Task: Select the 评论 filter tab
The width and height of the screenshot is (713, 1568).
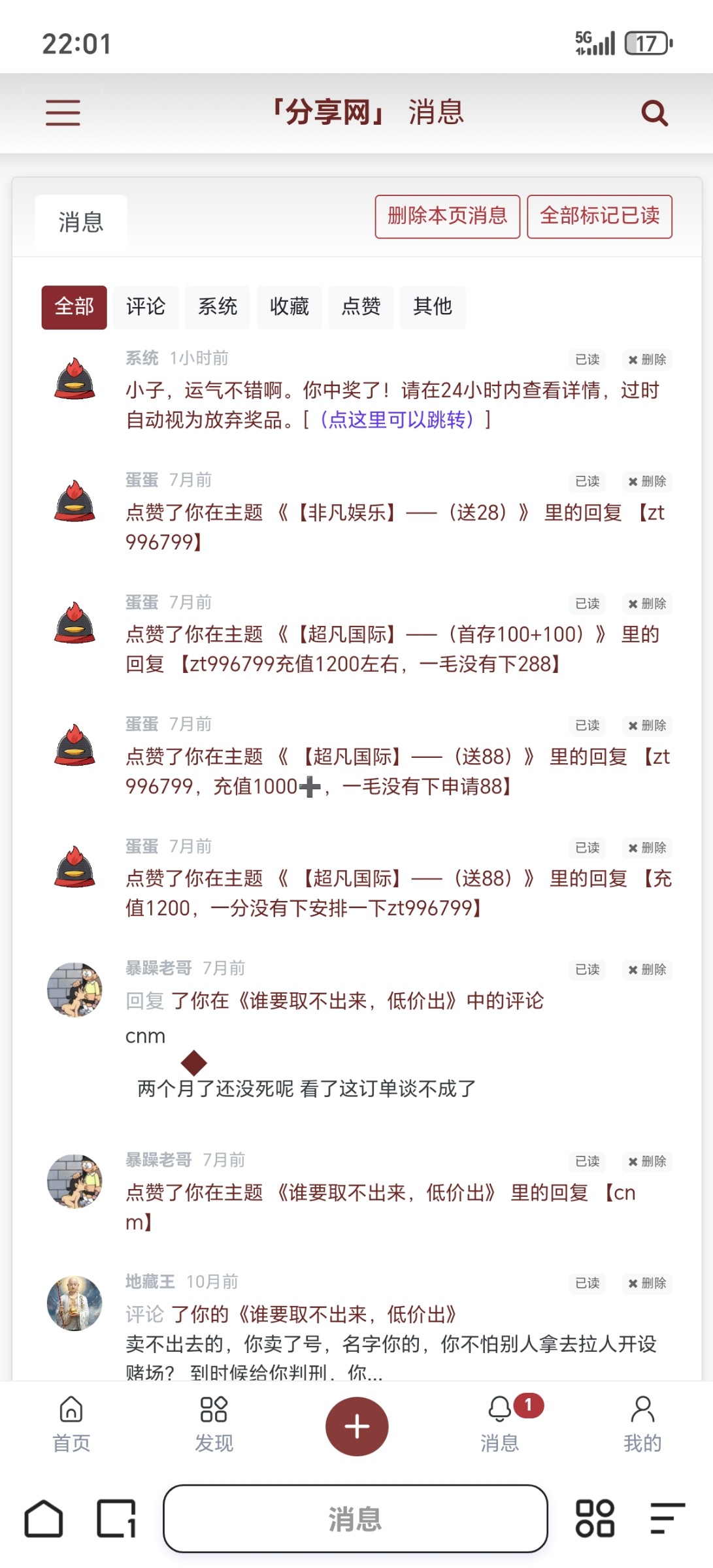Action: point(145,306)
